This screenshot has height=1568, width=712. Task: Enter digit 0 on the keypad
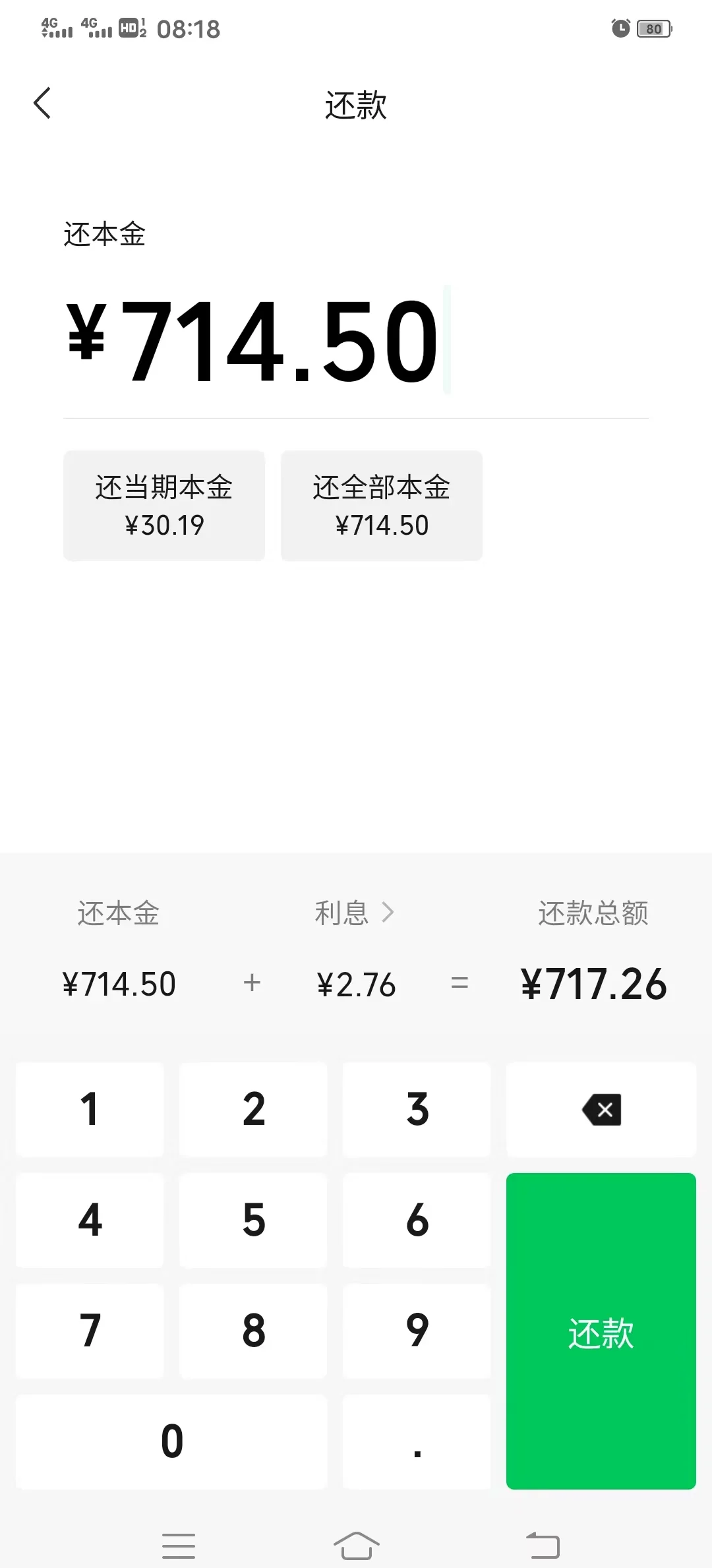point(171,1442)
